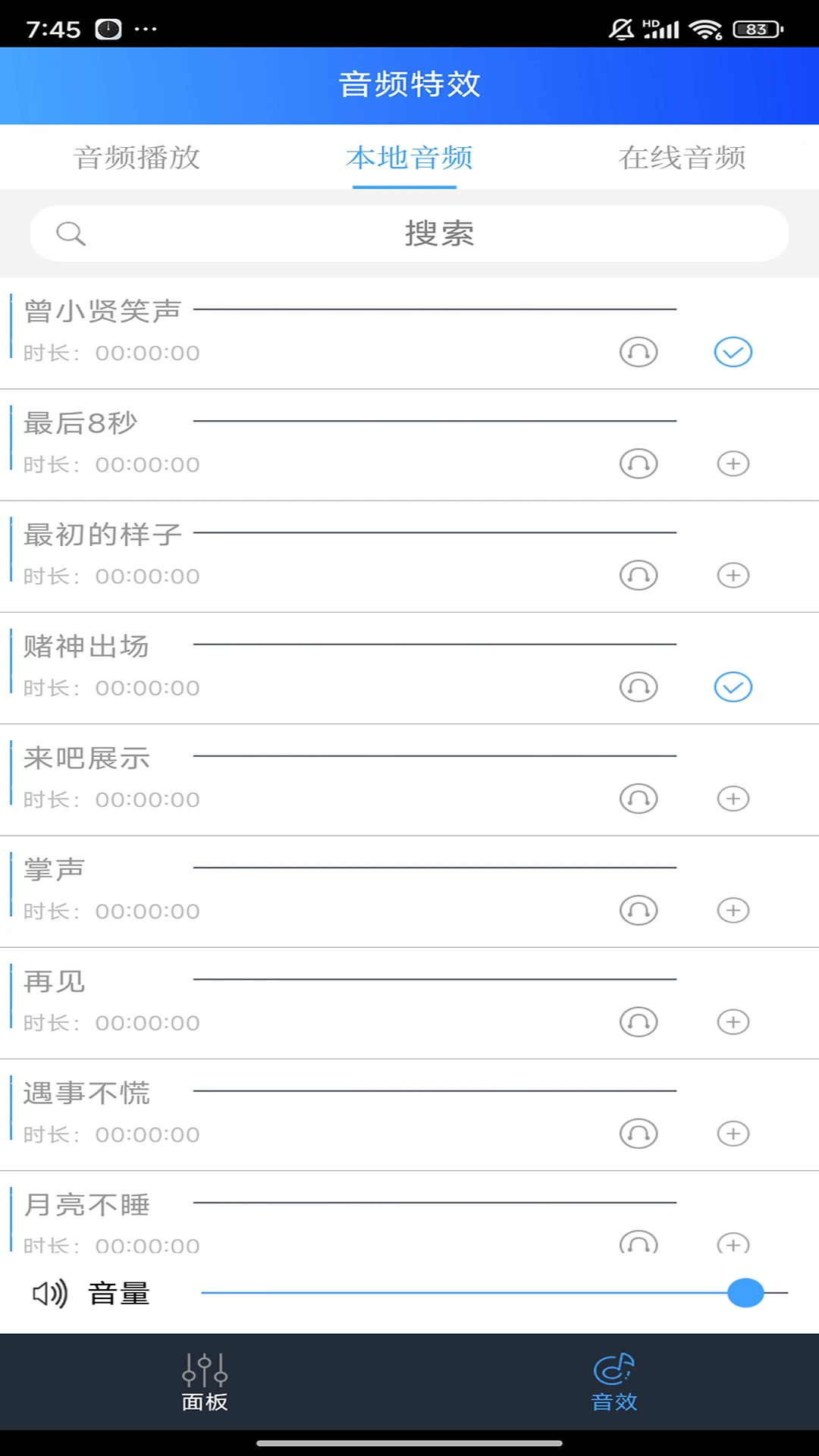Open the 搜索 search box

tap(409, 234)
